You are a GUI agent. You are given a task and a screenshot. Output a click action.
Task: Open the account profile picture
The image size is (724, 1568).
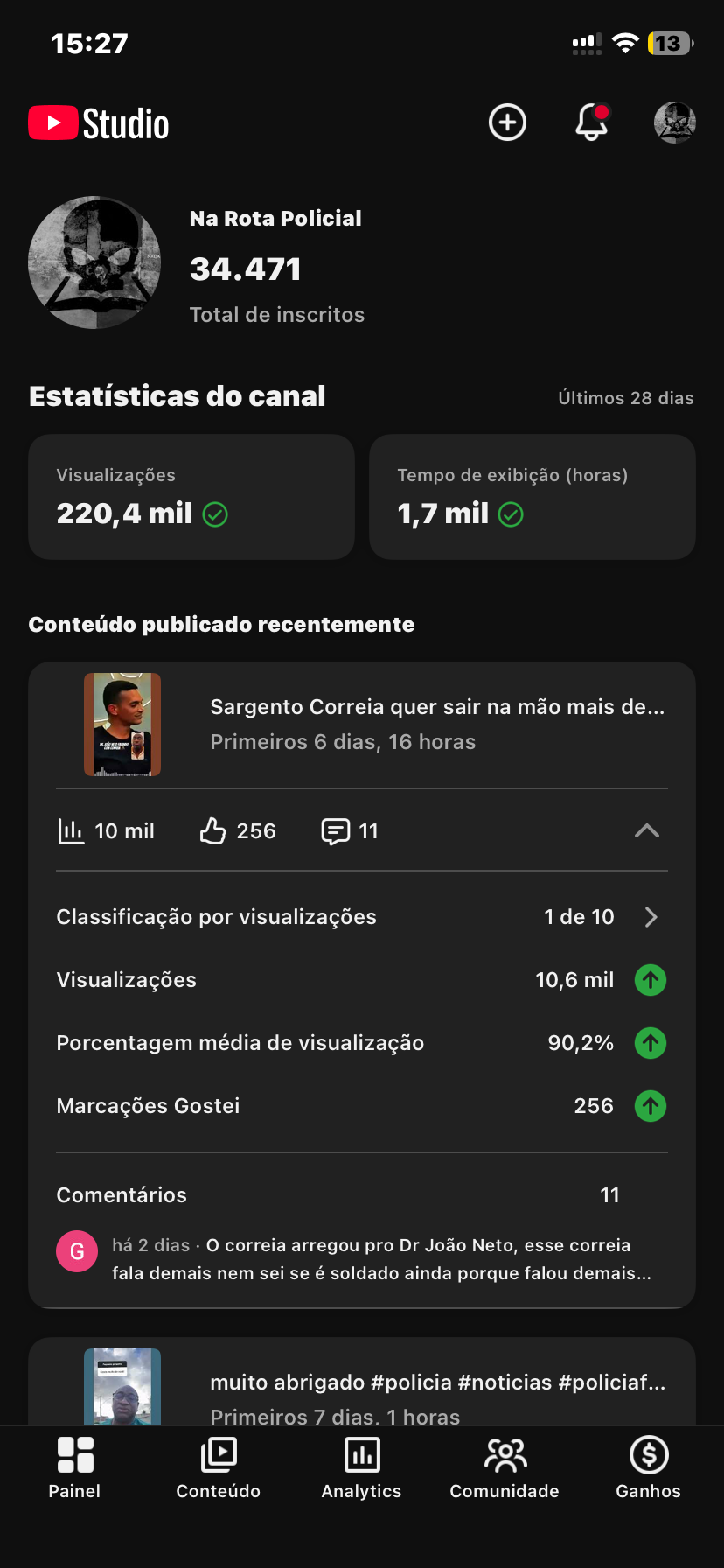674,122
